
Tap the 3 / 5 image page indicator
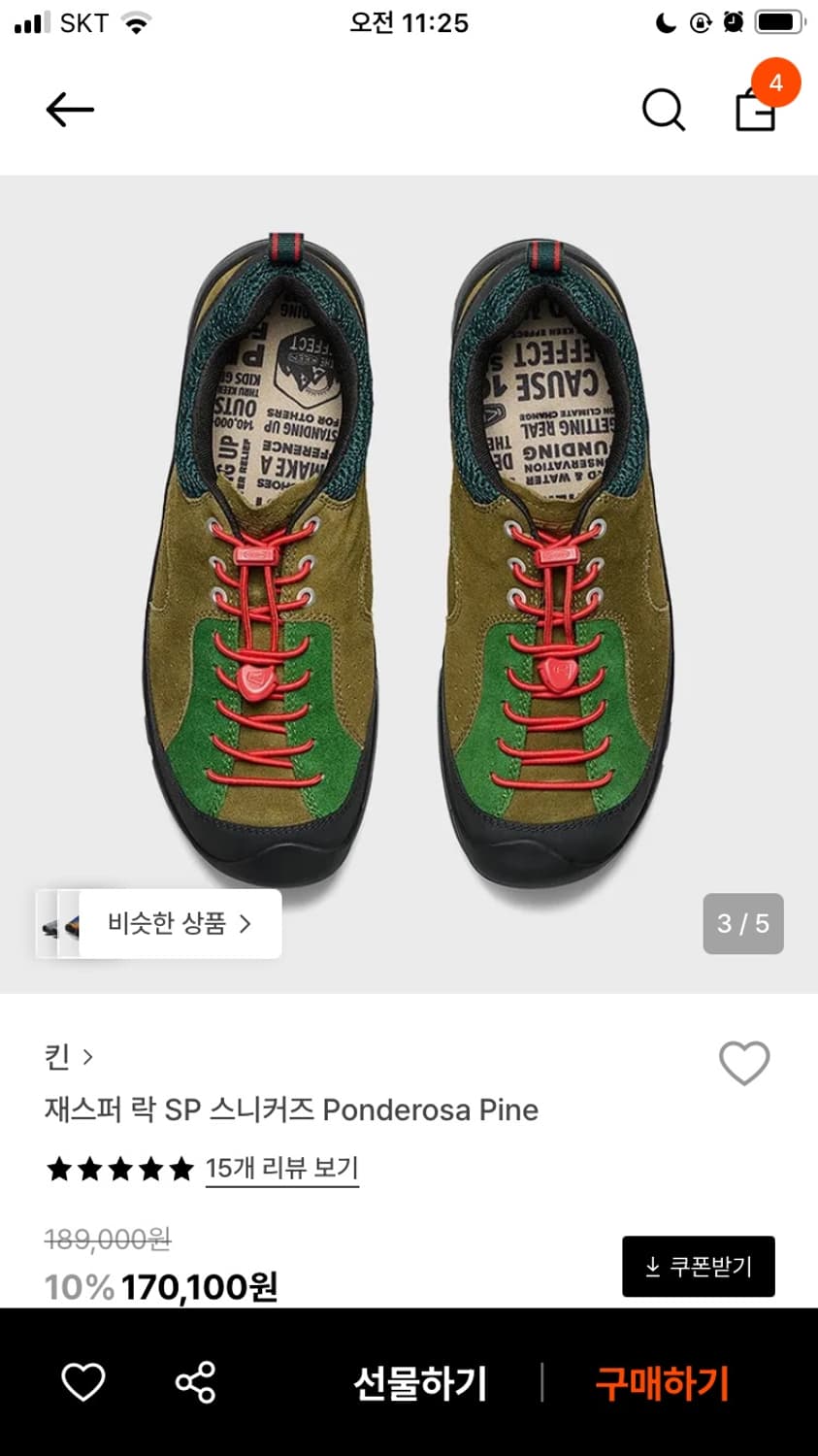[743, 923]
